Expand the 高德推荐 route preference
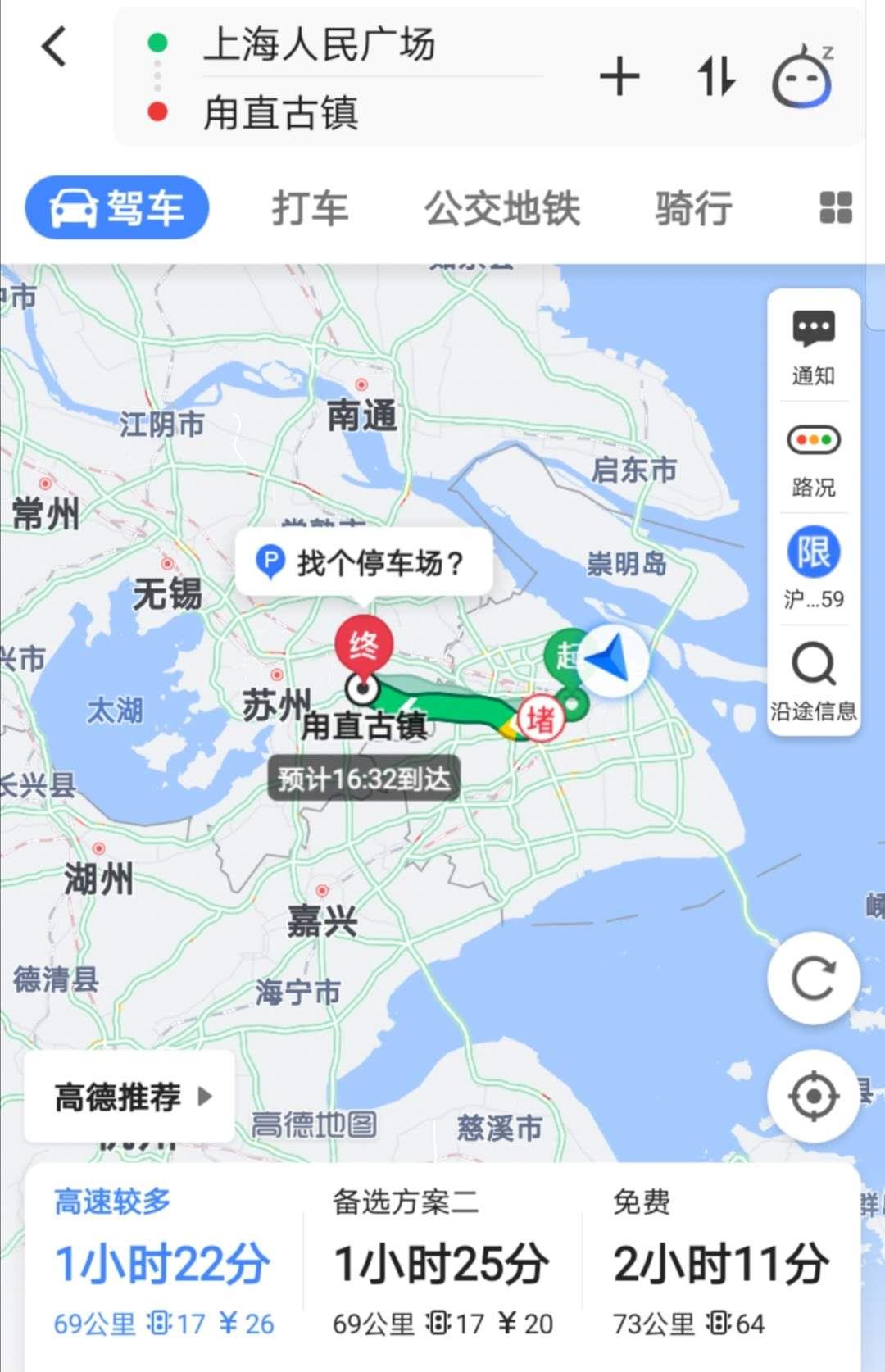885x1372 pixels. (x=131, y=1096)
